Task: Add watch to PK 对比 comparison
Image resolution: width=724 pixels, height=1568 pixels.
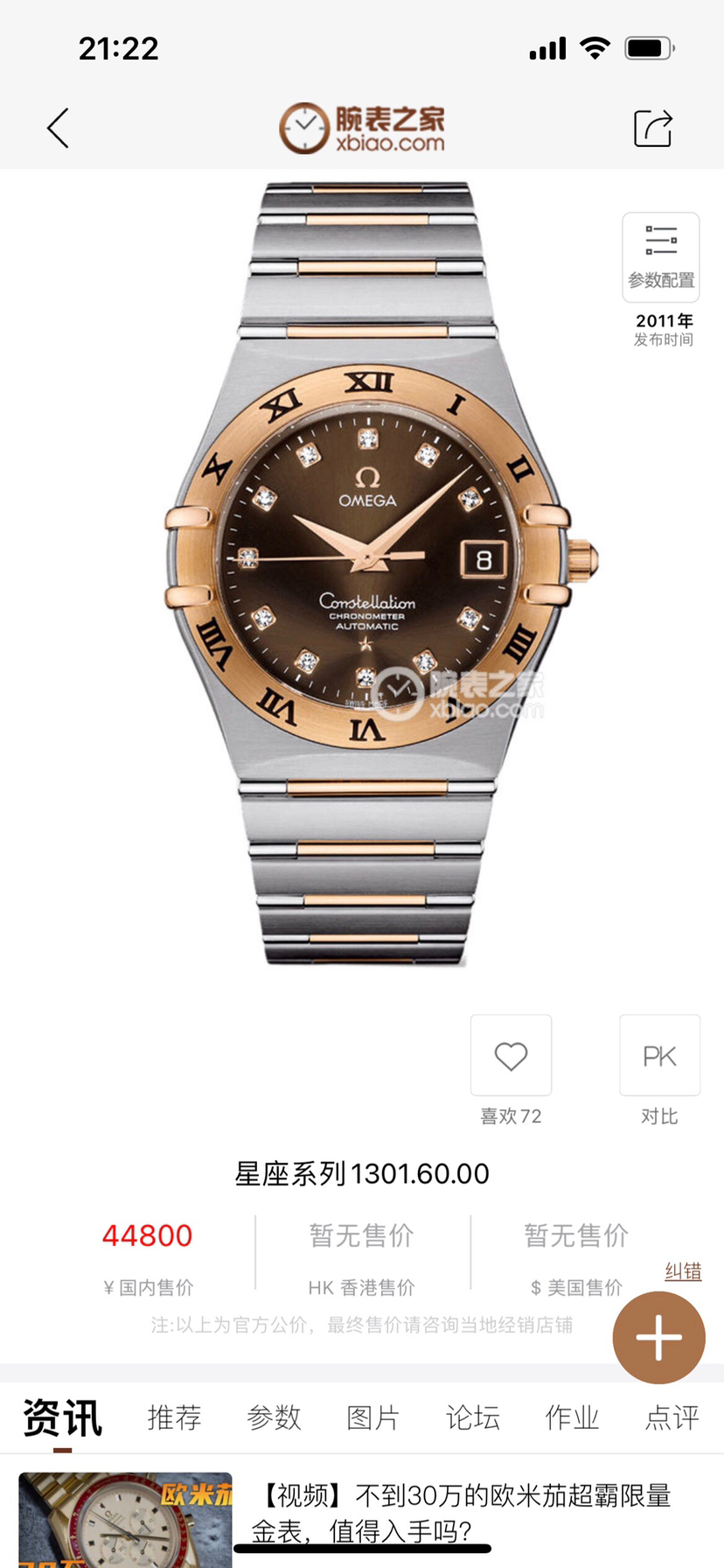Action: pos(659,1055)
